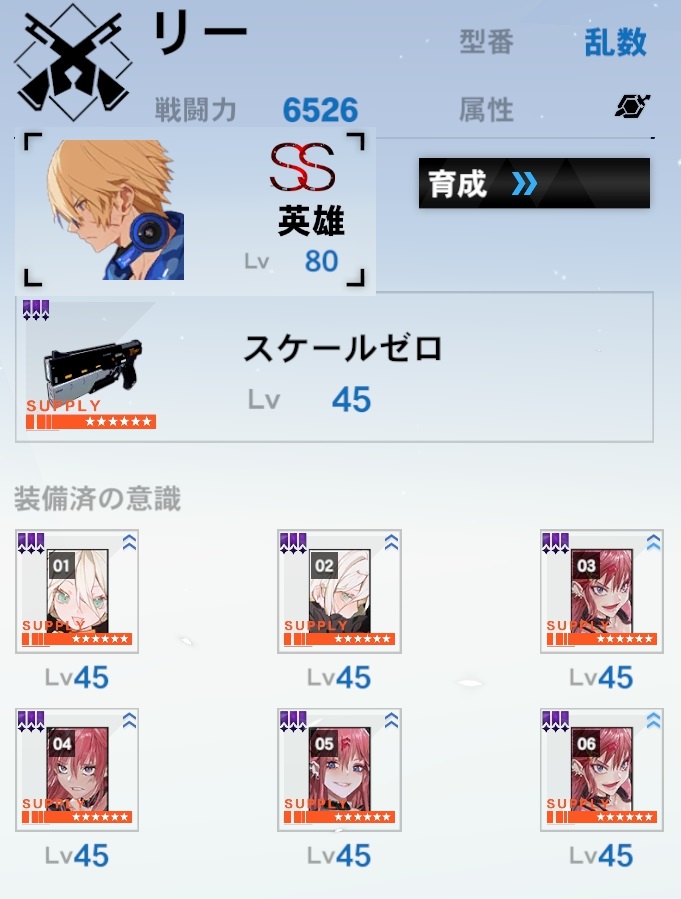
Task: Inspect equipped memory slot 06
Action: point(601,769)
